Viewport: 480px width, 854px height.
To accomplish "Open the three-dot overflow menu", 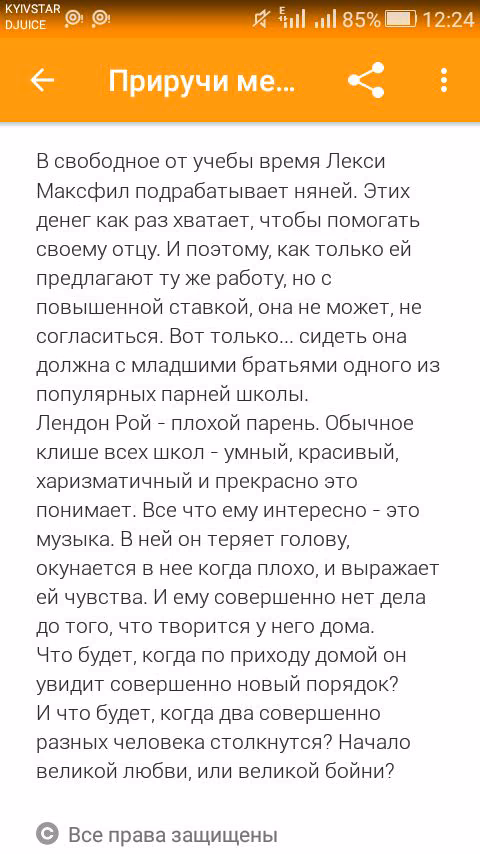I will pyautogui.click(x=444, y=80).
